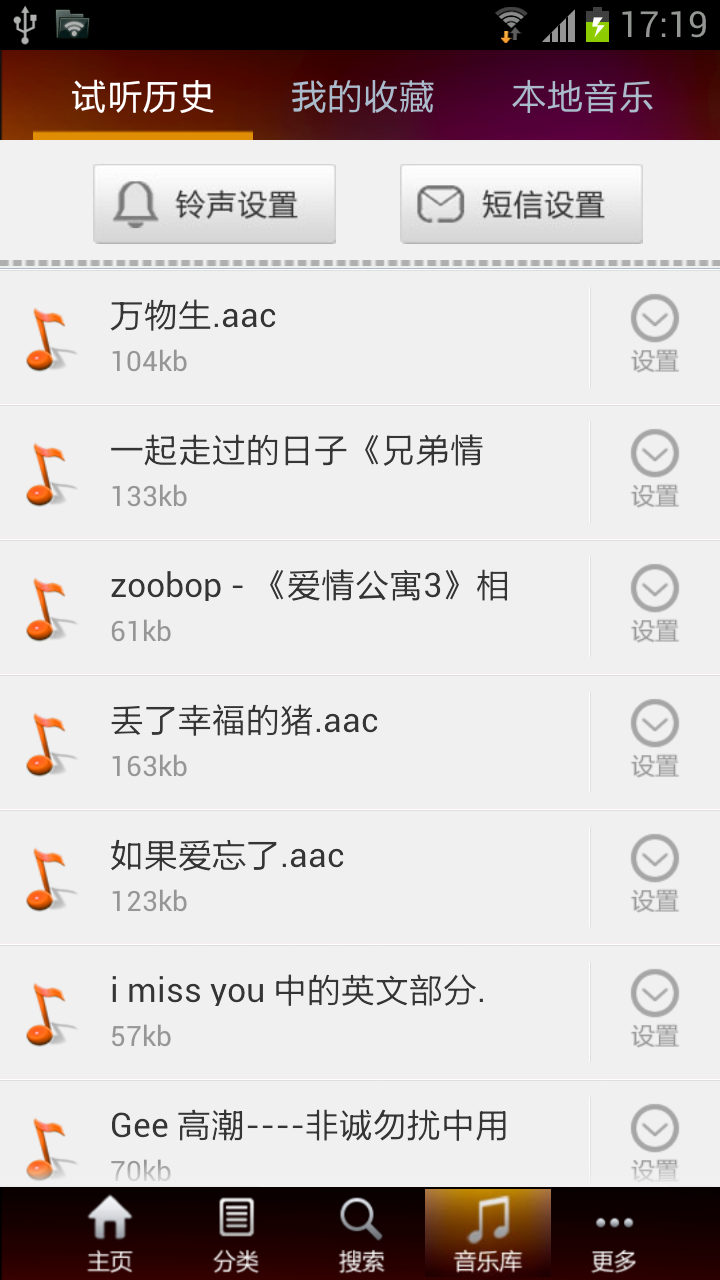720x1280 pixels.
Task: Open 一起走过的日子《兄弟情 track
Action: coord(300,472)
